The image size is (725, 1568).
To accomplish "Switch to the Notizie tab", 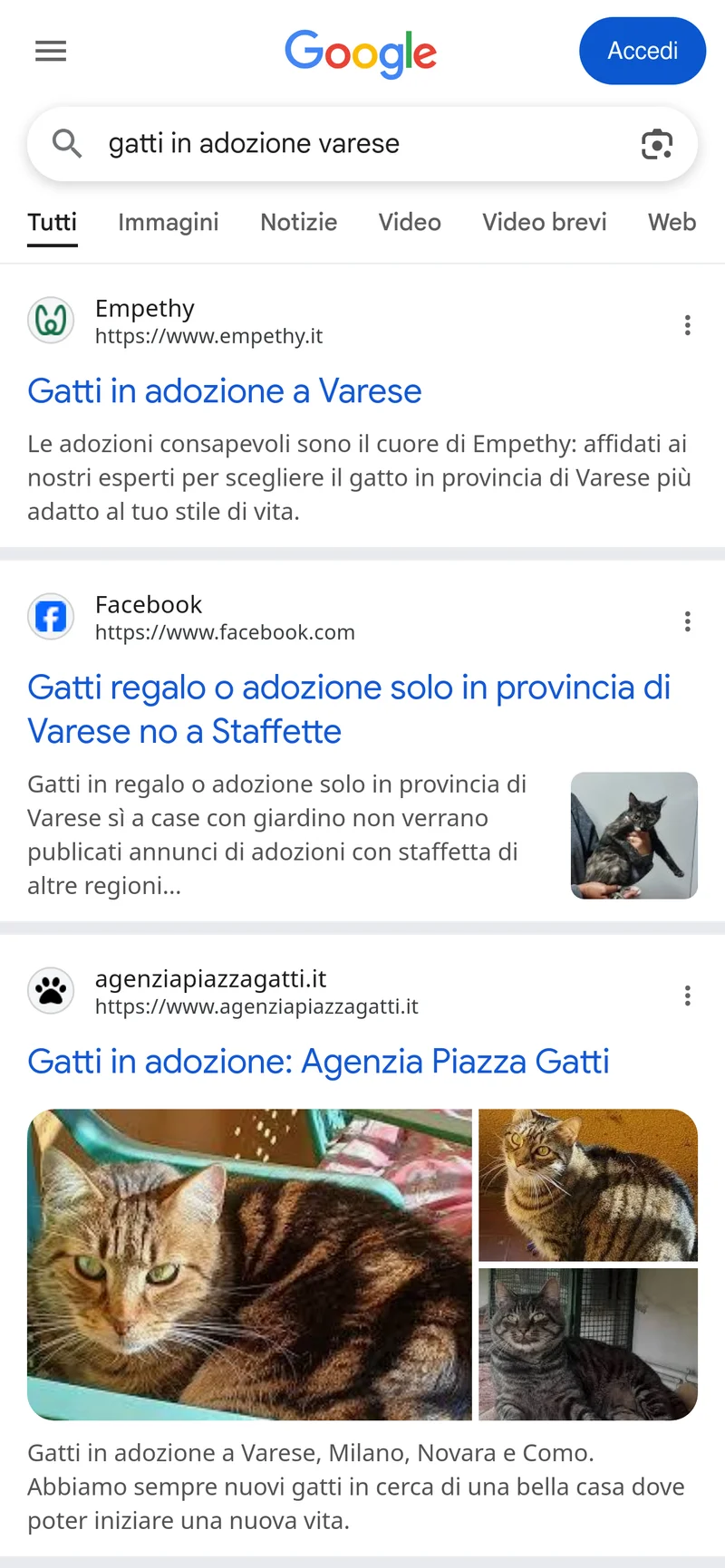I will coord(298,222).
